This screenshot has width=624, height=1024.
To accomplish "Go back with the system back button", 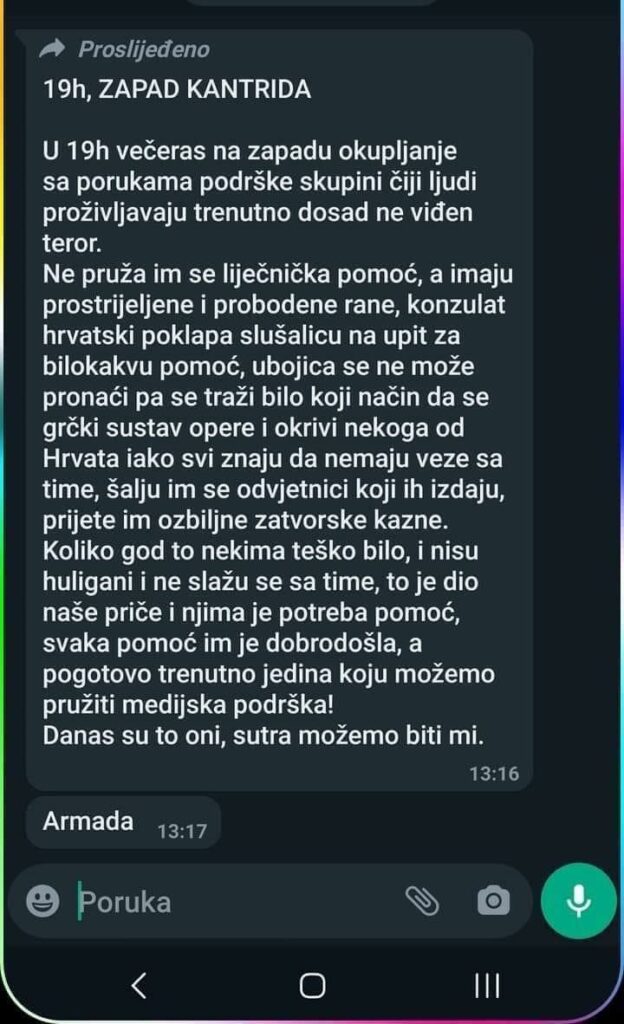I will pos(139,987).
